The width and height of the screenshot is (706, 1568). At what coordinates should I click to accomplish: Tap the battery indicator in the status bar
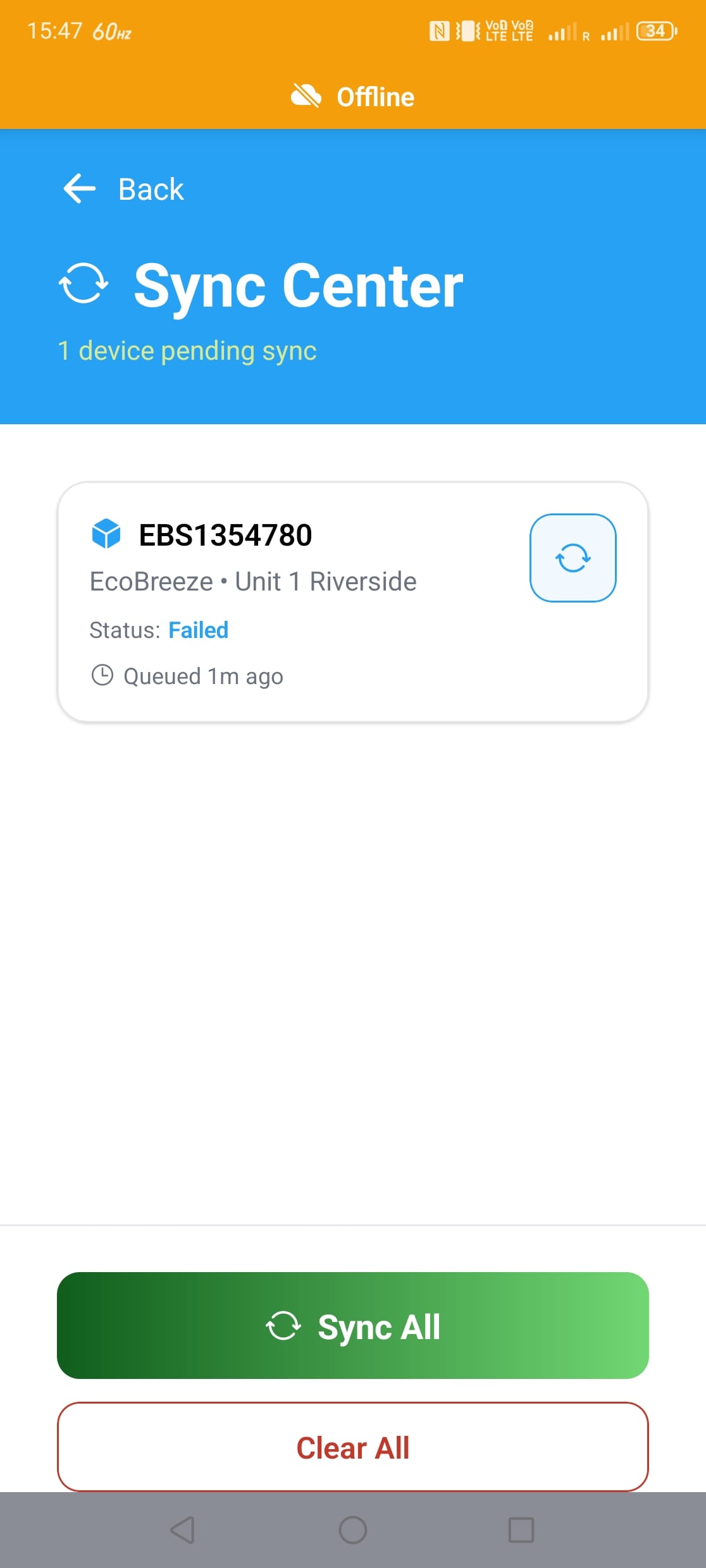coord(654,30)
